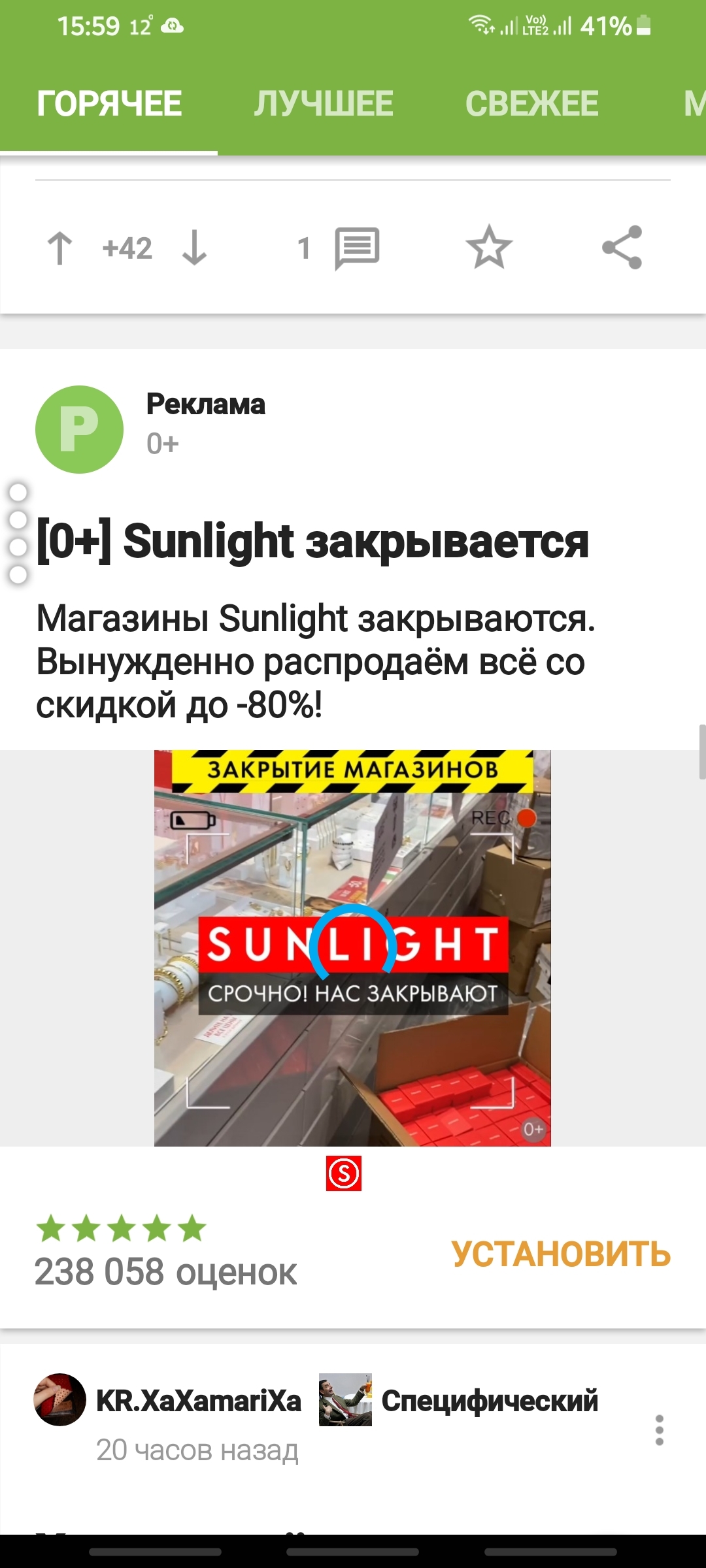Downvote the post rated +42
Image resolution: width=706 pixels, height=1568 pixels.
point(194,248)
